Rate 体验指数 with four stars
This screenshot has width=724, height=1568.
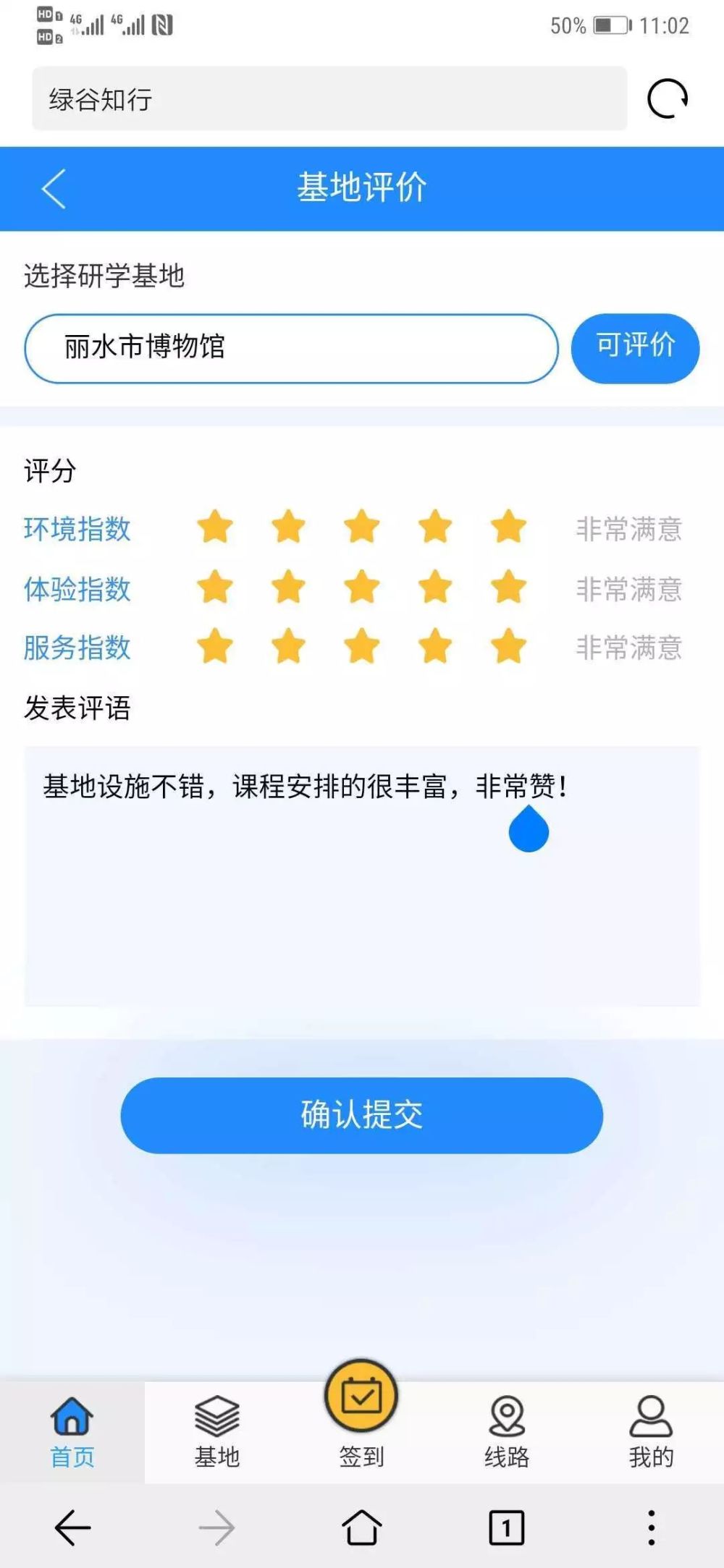pyautogui.click(x=435, y=587)
